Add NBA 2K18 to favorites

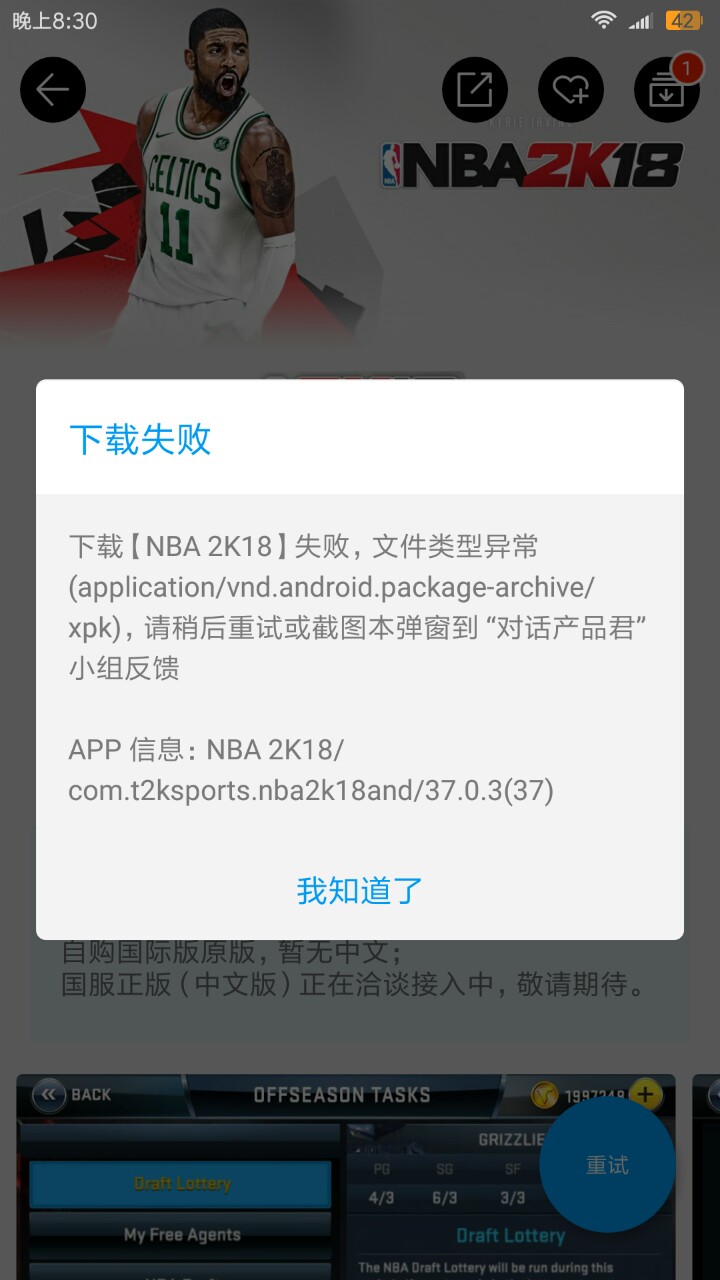[x=571, y=90]
